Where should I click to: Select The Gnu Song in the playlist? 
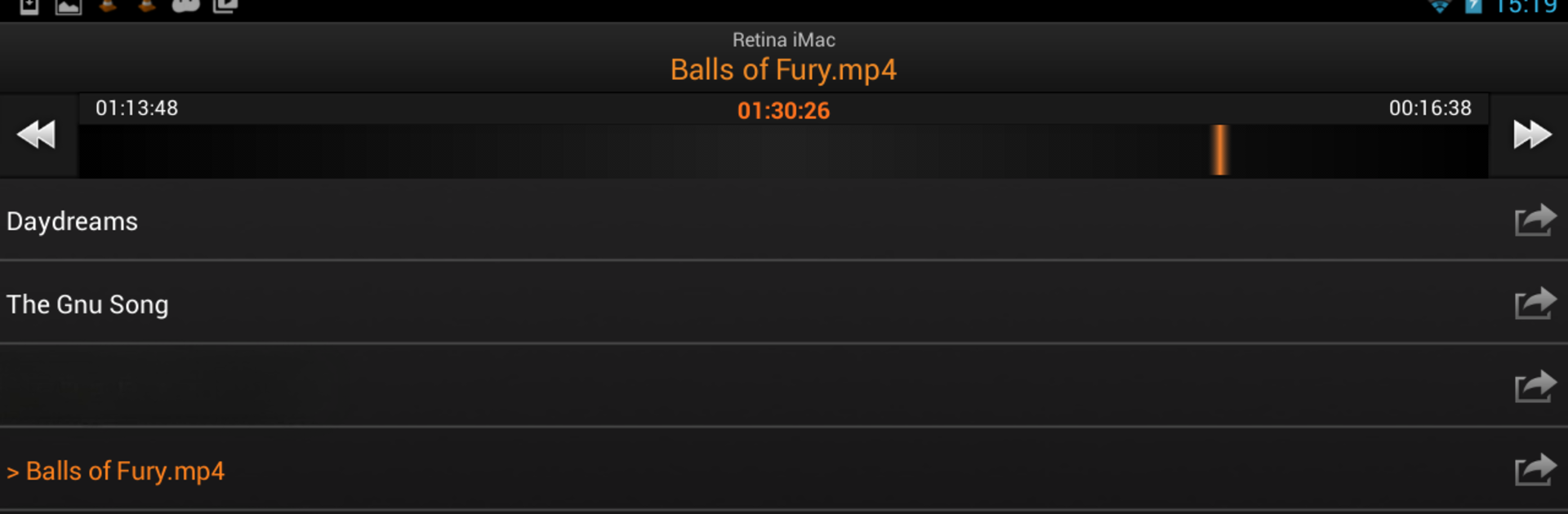(87, 304)
